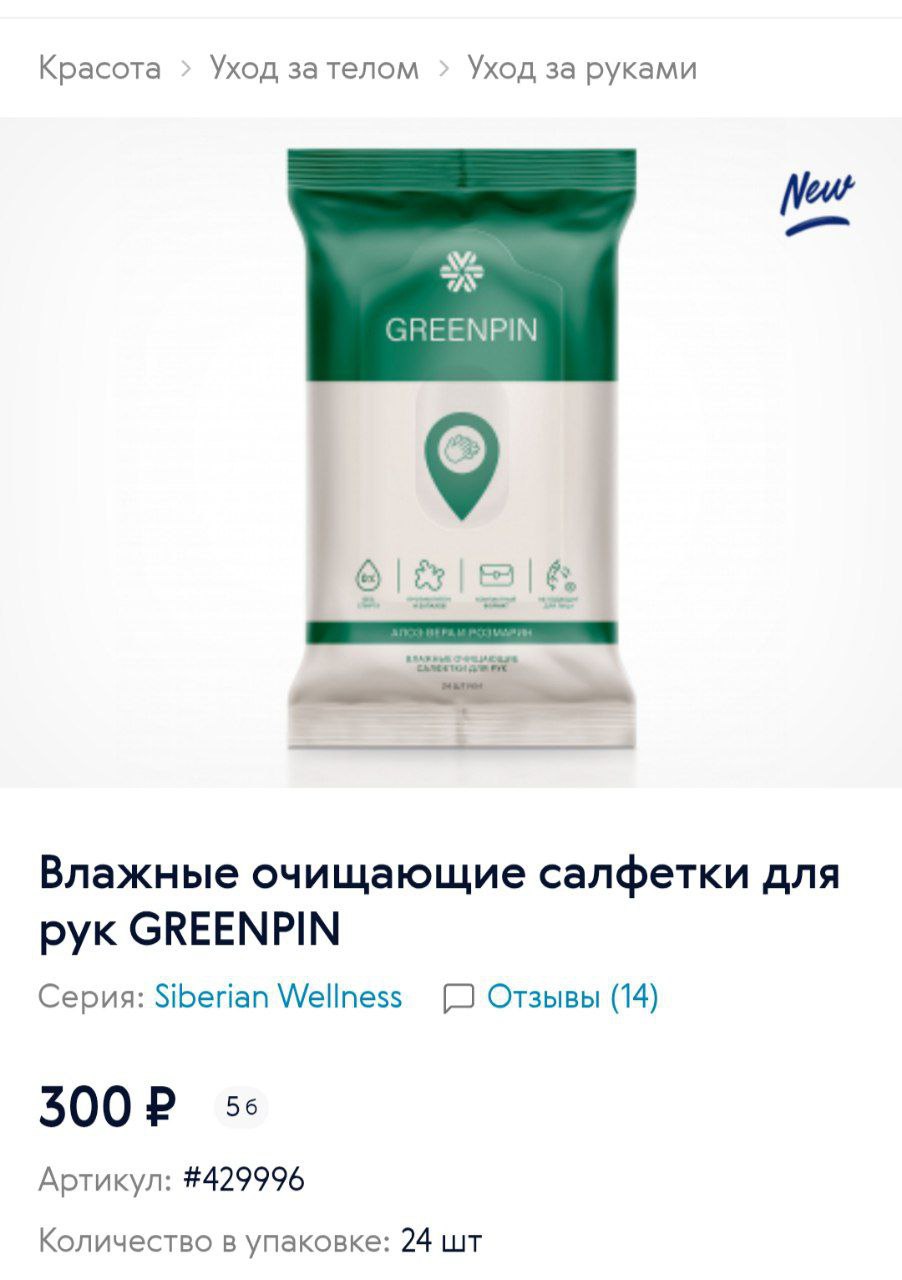The image size is (902, 1280).
Task: Go to Уход за телом category
Action: tap(314, 68)
